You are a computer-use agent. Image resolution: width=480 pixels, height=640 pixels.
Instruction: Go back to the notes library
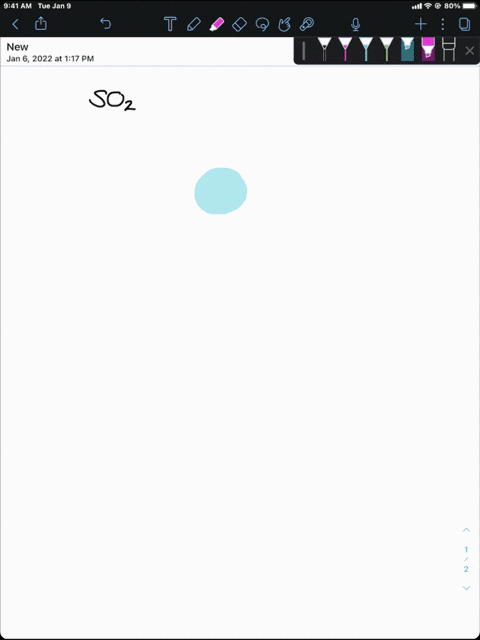pos(16,24)
